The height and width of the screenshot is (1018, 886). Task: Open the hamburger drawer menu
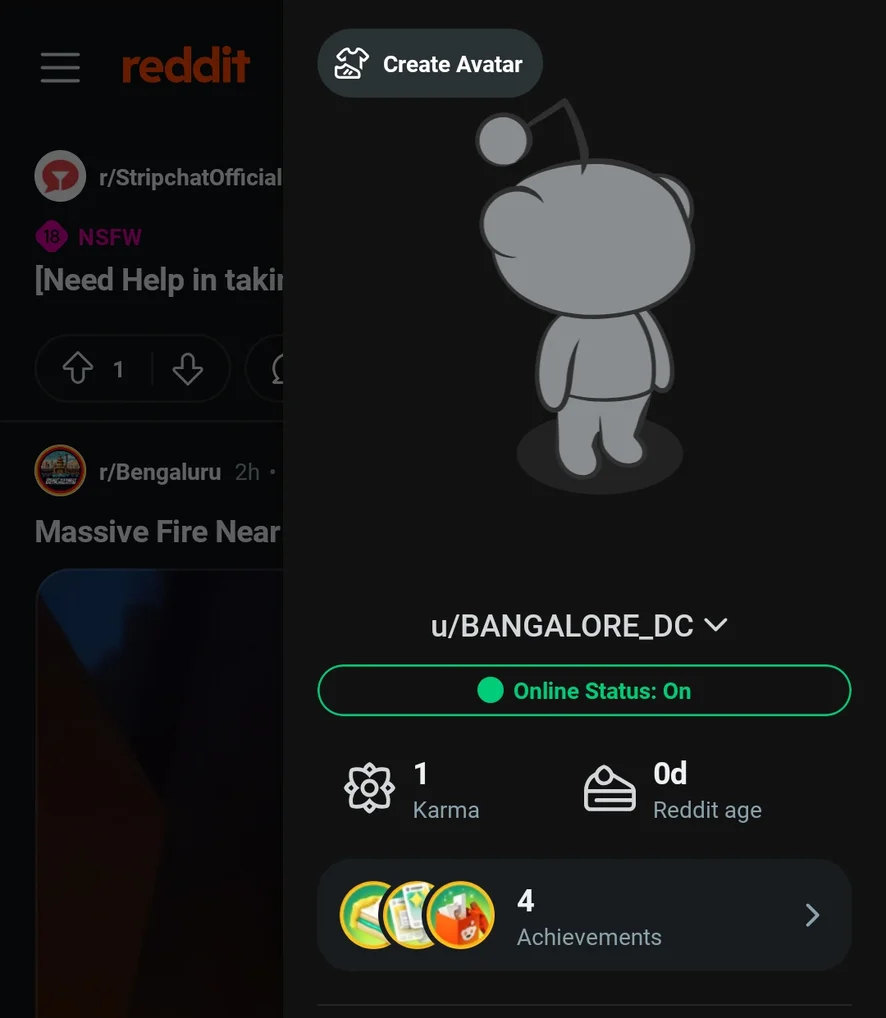coord(60,67)
